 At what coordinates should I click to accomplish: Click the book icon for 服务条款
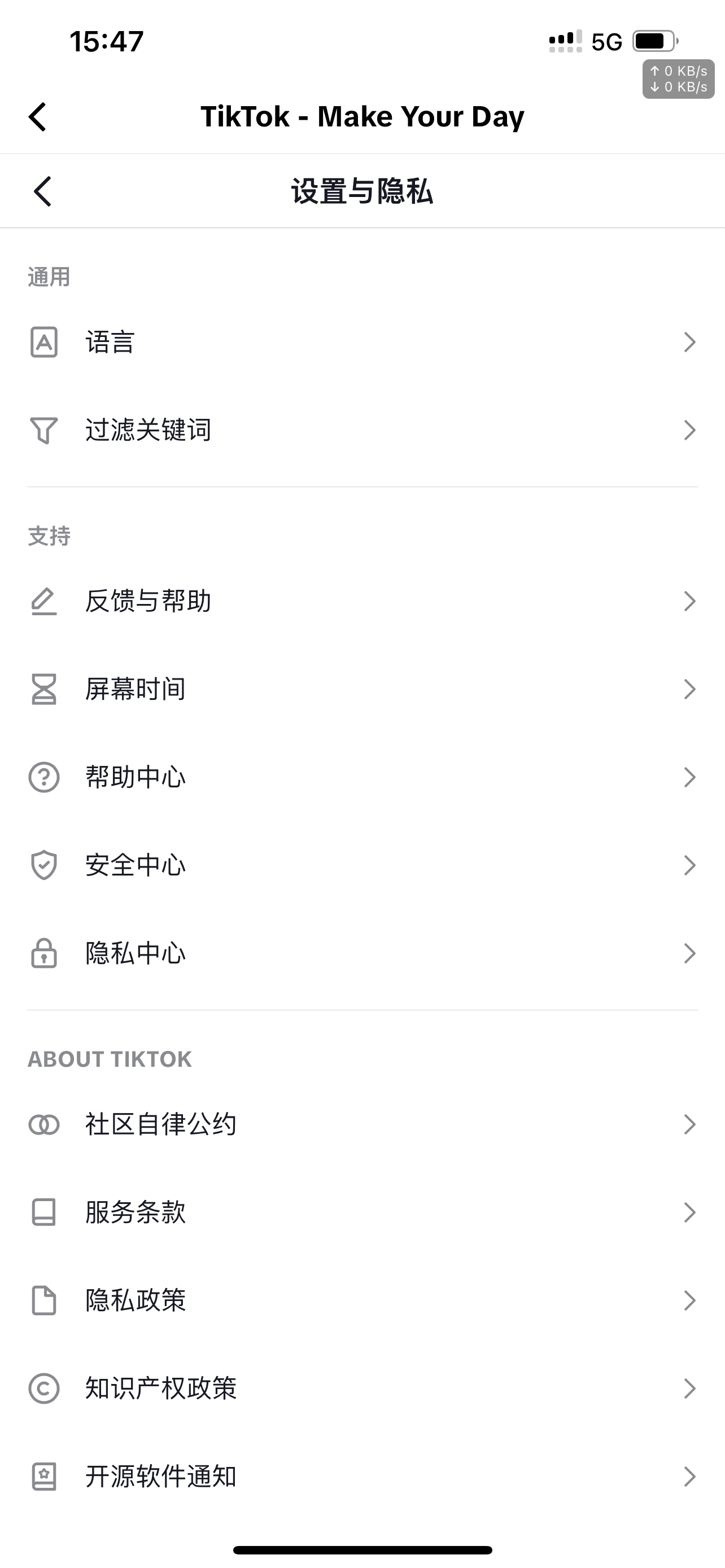coord(43,1212)
